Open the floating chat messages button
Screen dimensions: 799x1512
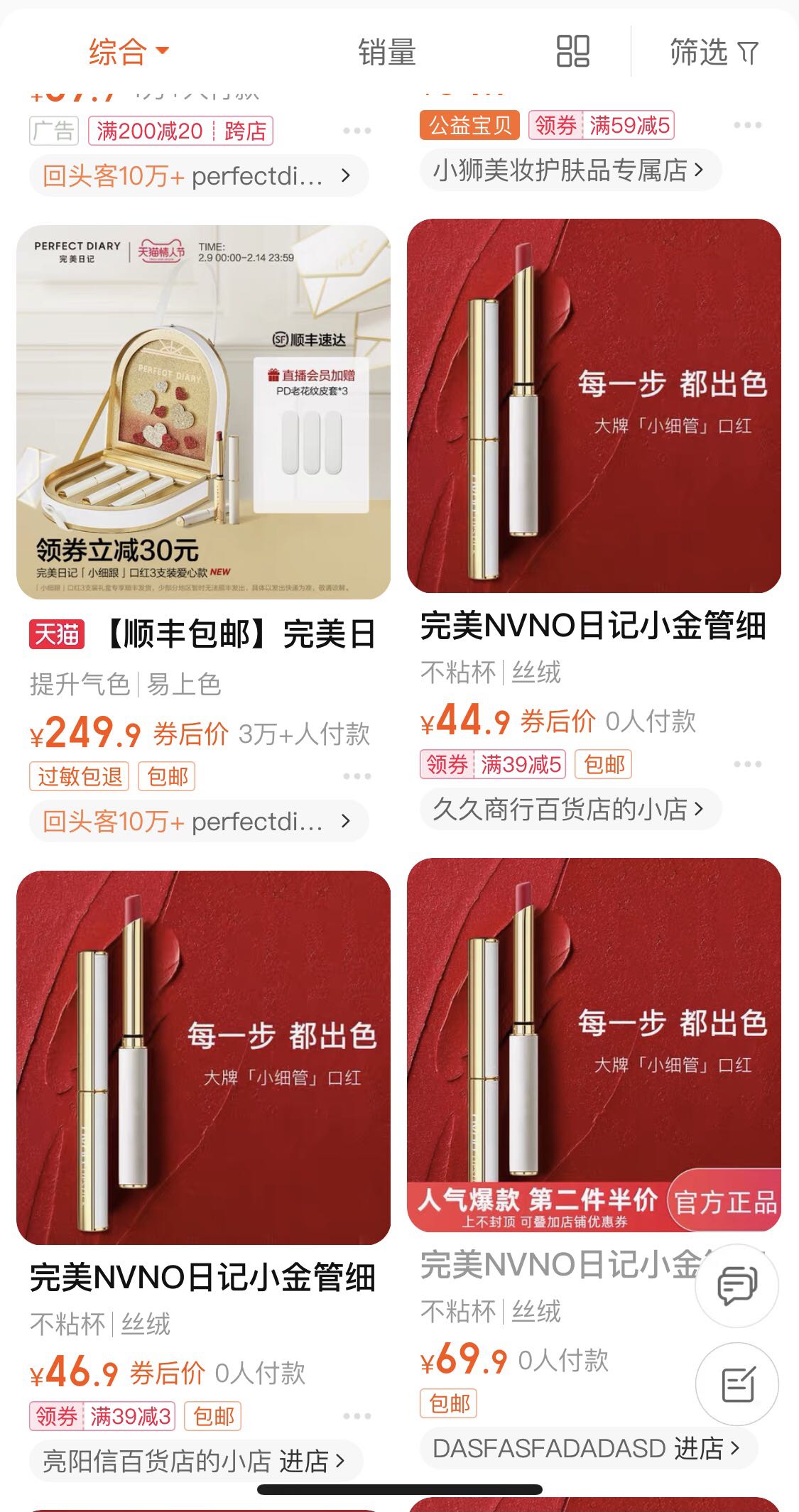737,1286
